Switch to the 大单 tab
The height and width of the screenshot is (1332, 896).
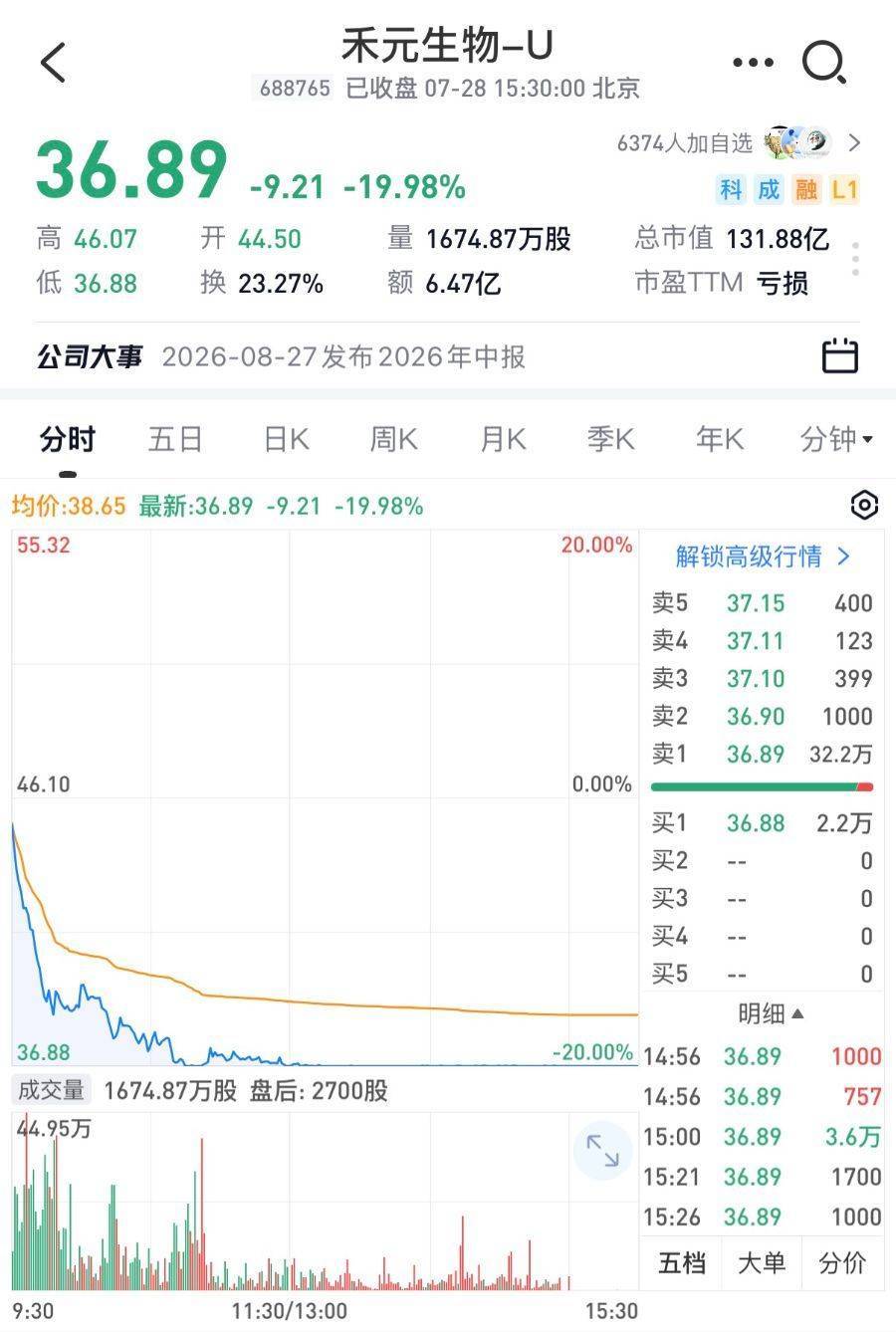762,1263
